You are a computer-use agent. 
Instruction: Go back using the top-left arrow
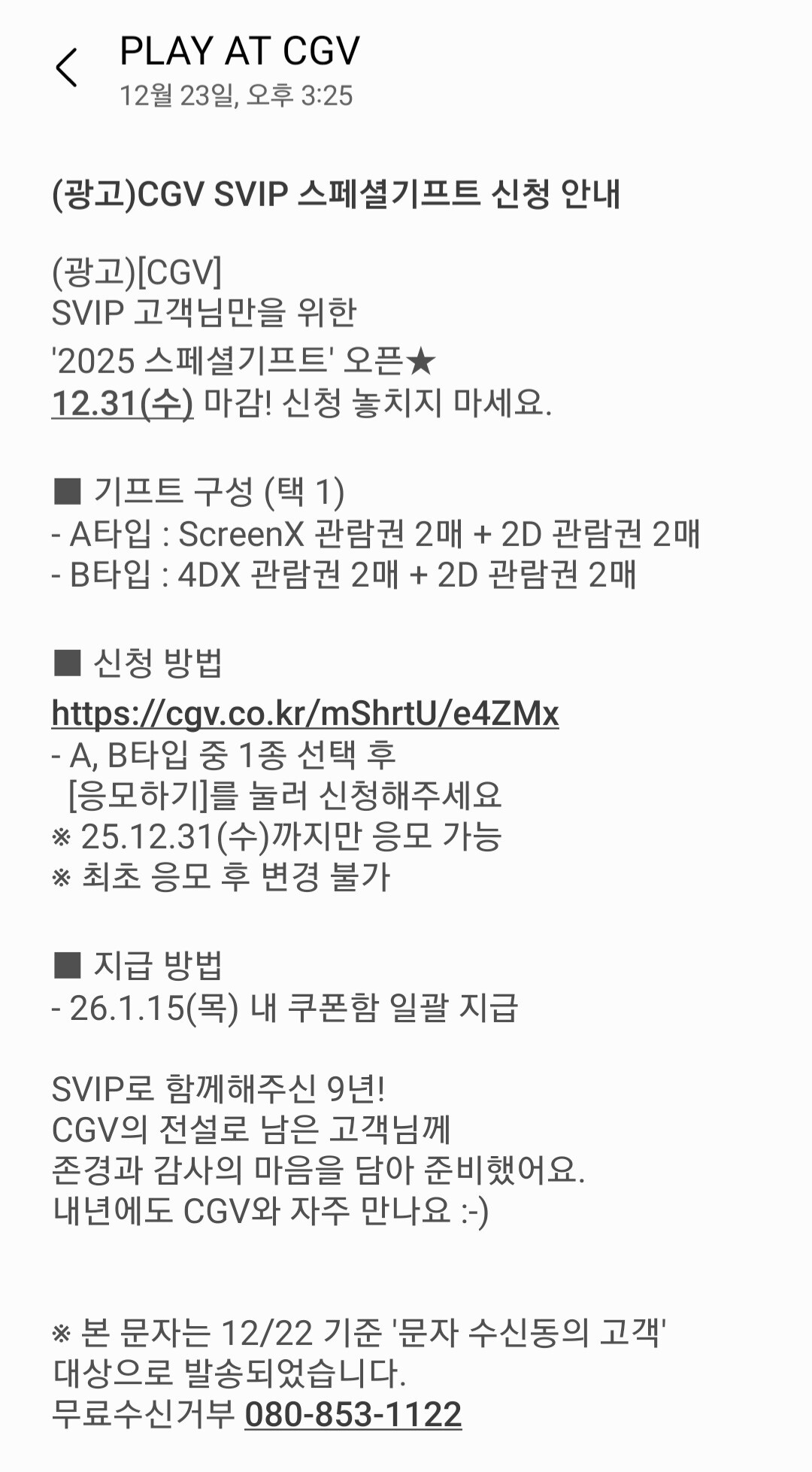[67, 68]
